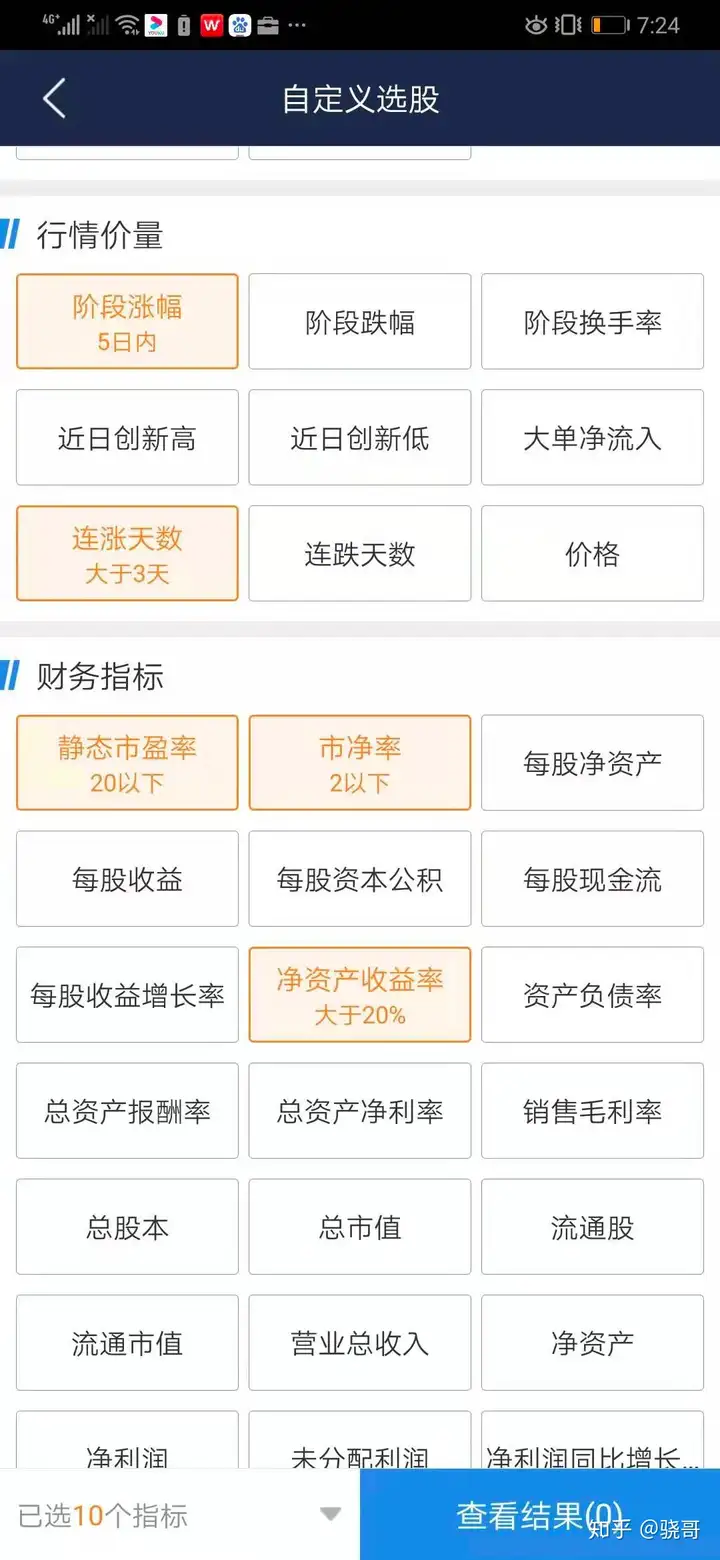Screen dimensions: 720x1560
Task: Deselect the 阶段涨幅 5日内 filter
Action: click(127, 322)
